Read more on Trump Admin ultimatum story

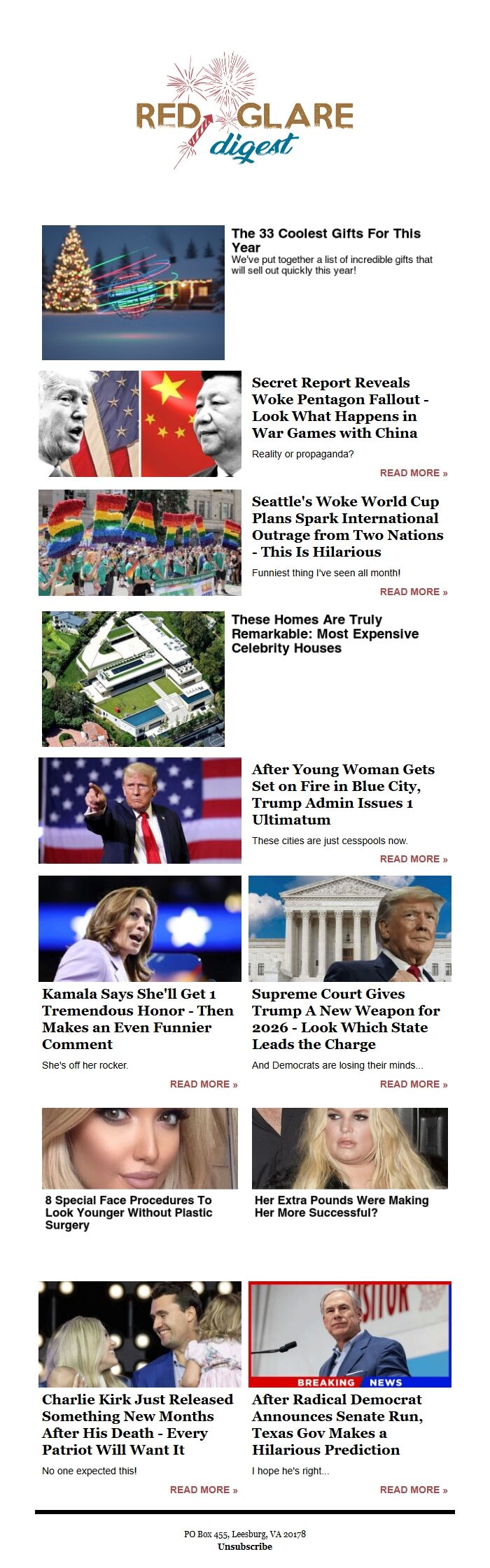point(413,859)
